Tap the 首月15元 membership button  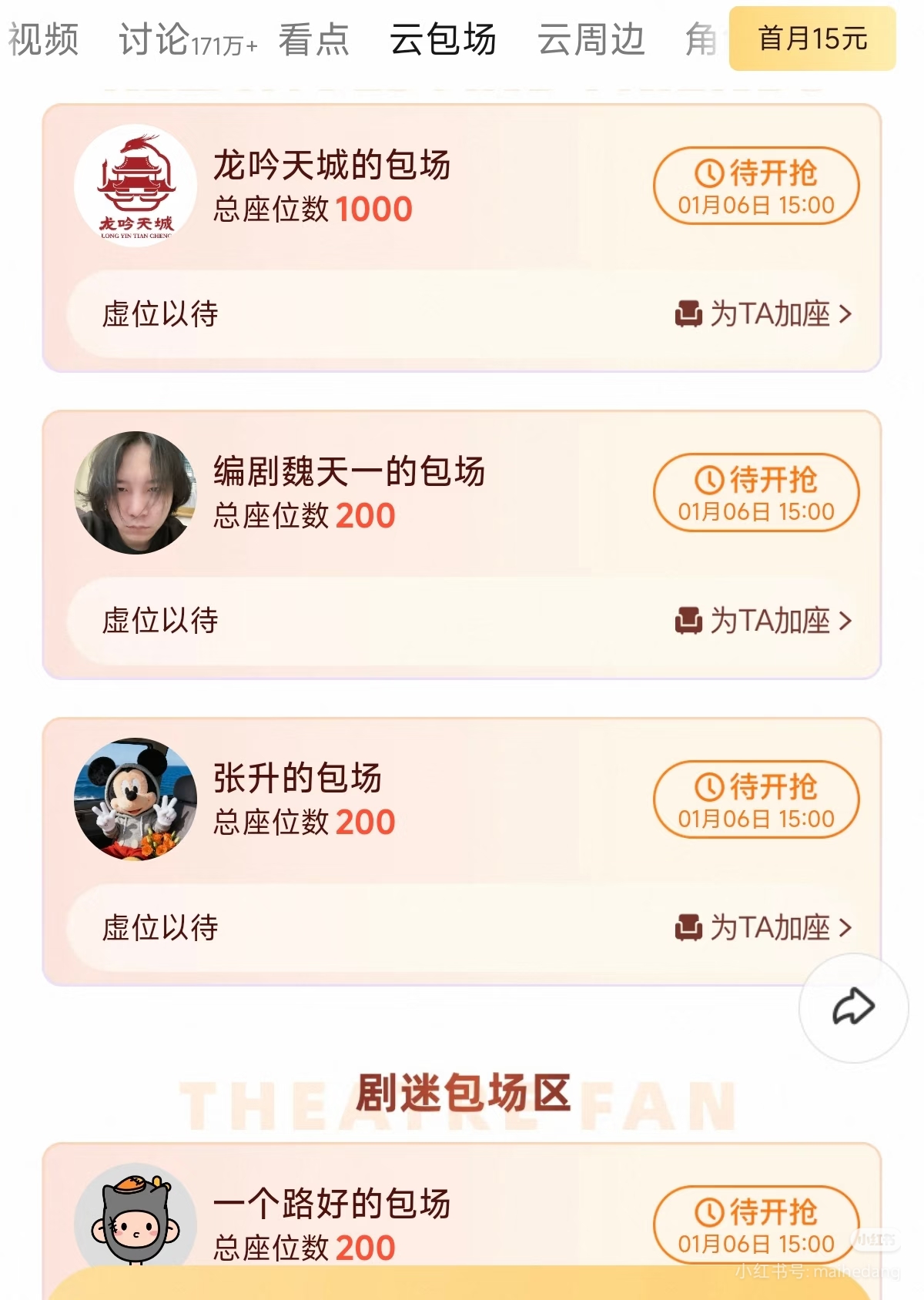tap(812, 39)
